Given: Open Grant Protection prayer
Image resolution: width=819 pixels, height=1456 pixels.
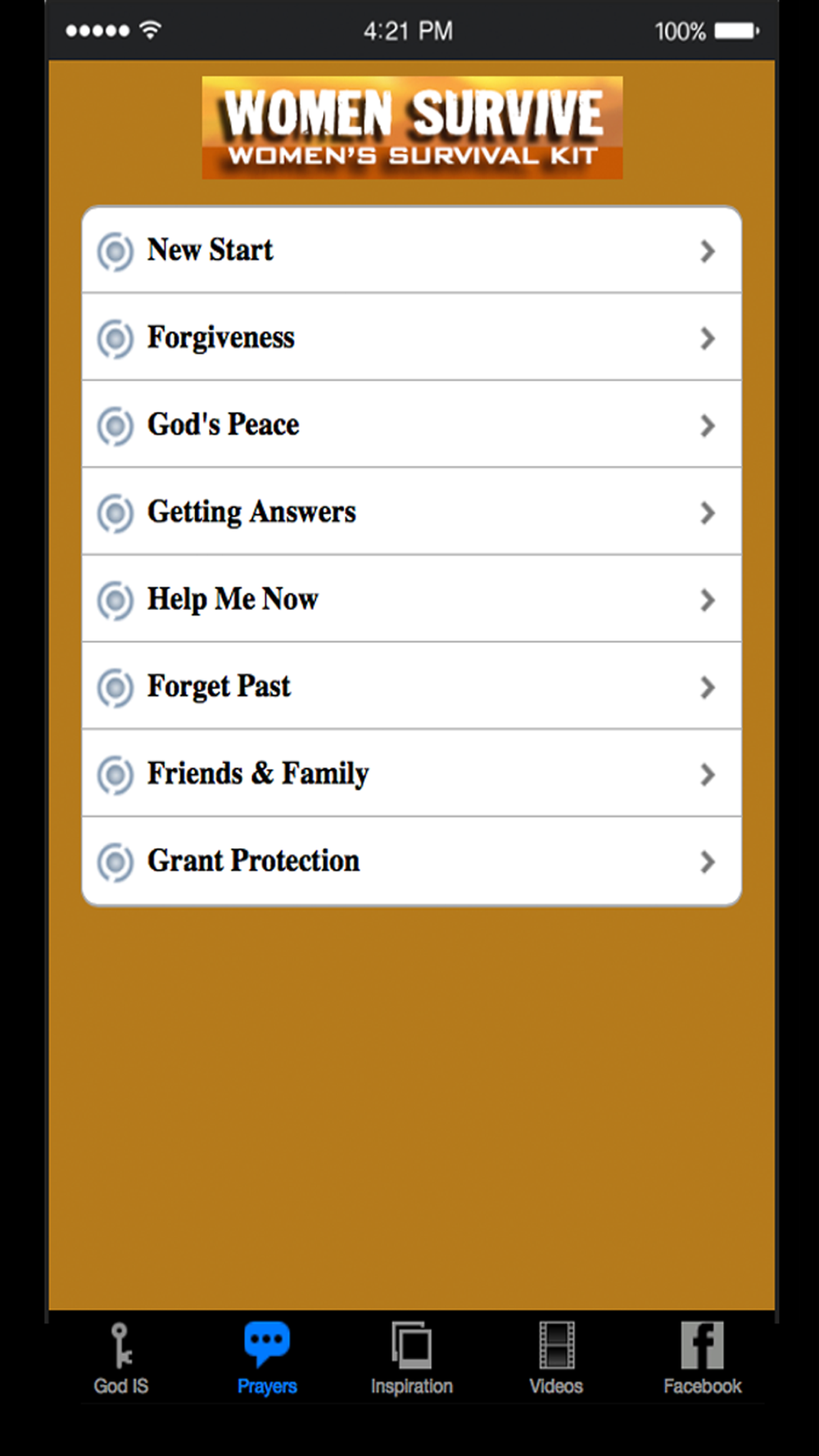Looking at the screenshot, I should point(411,861).
